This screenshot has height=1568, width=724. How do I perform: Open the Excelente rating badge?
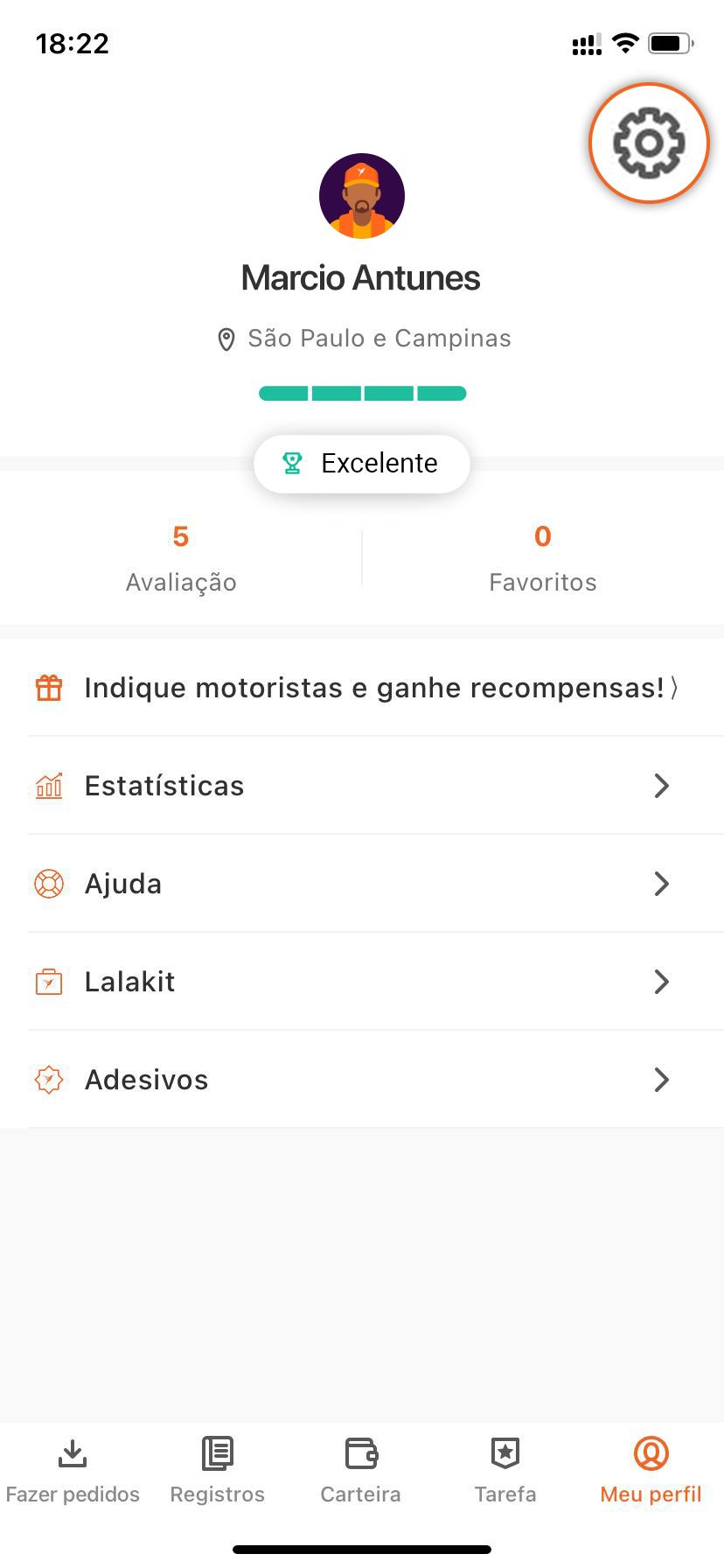361,463
